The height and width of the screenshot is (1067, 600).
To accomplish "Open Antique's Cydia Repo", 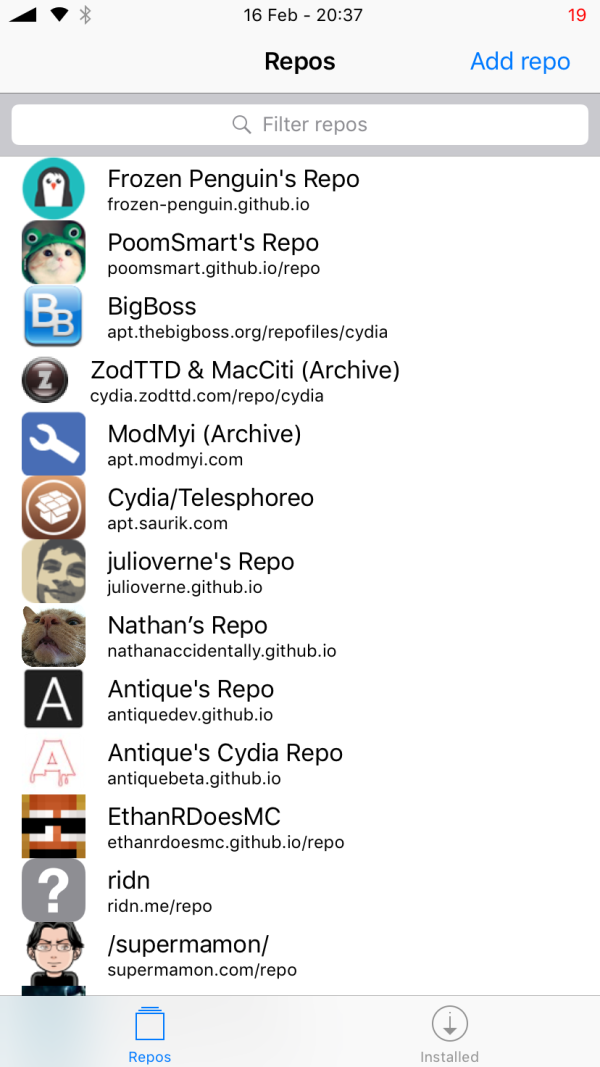I will click(225, 765).
